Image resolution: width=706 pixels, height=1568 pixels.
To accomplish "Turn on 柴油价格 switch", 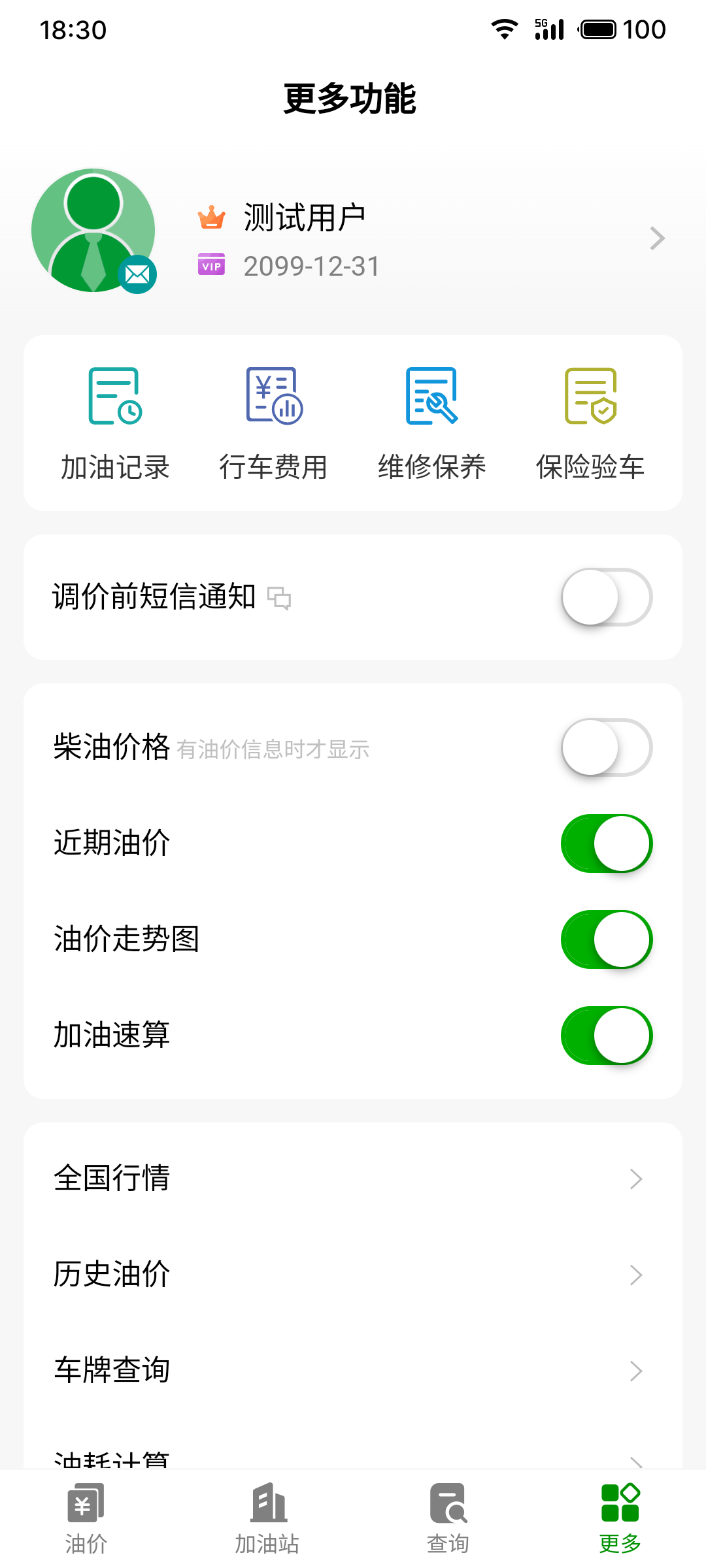I will [607, 747].
